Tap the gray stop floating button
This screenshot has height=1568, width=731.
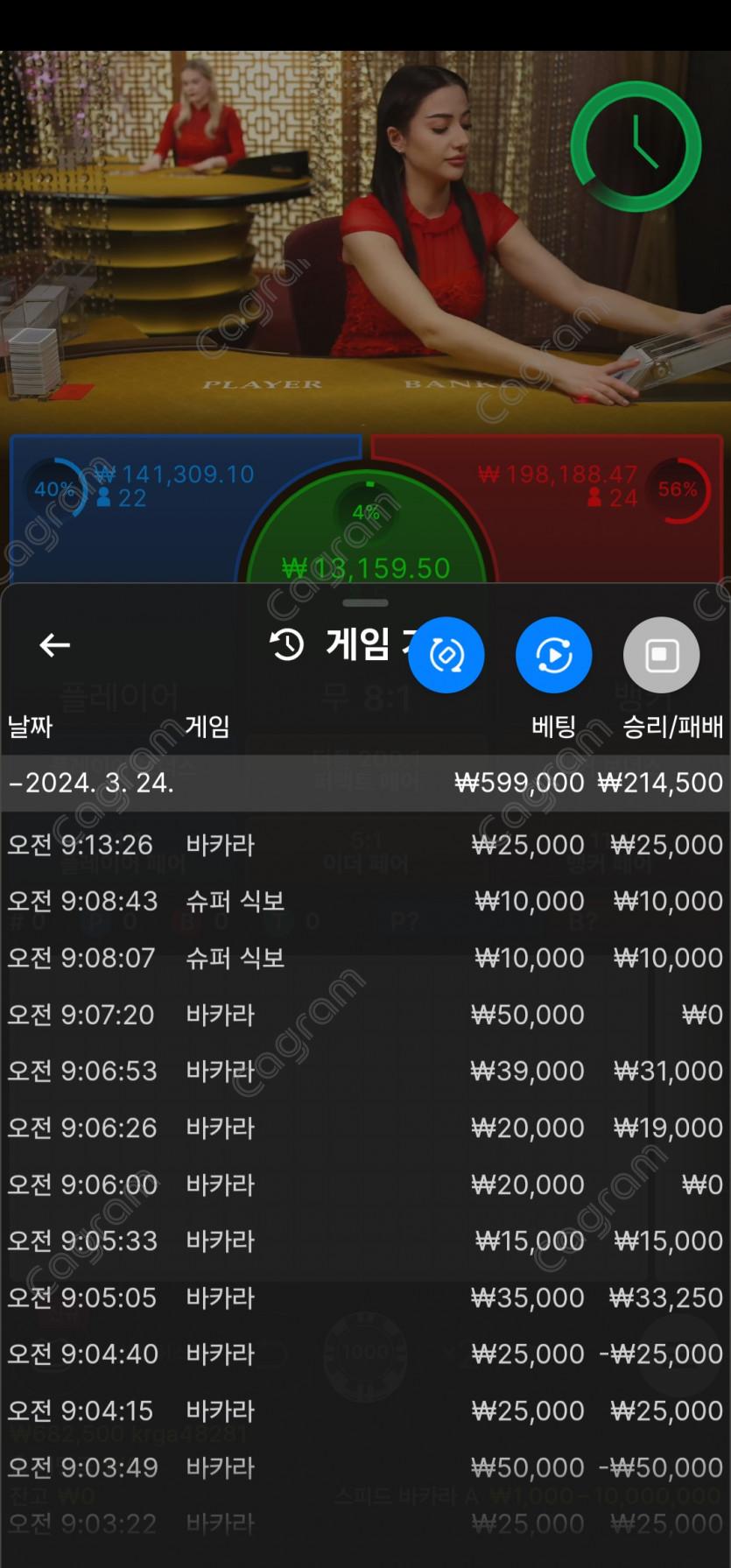[661, 655]
